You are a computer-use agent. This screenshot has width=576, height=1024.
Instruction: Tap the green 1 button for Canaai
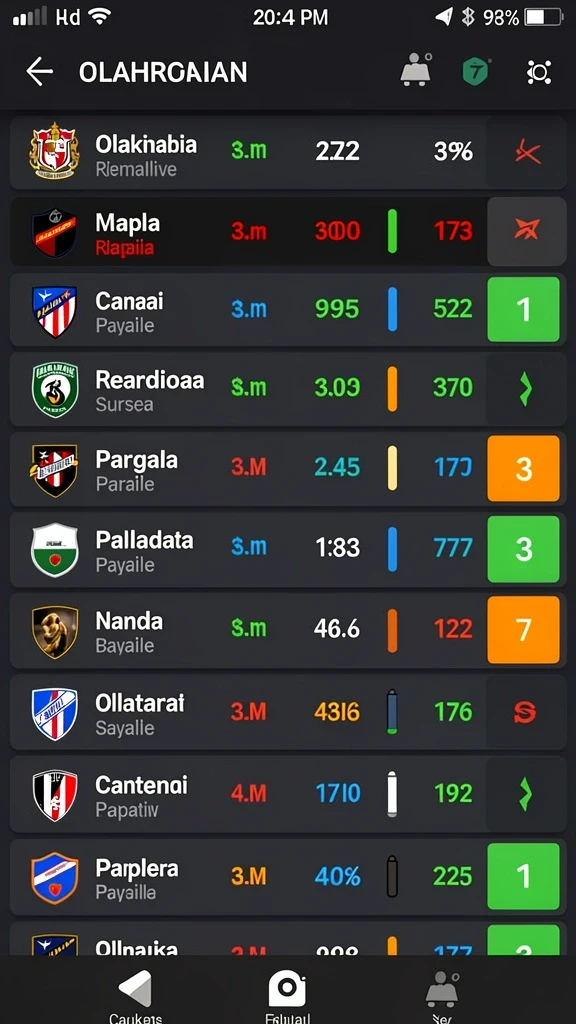coord(524,310)
